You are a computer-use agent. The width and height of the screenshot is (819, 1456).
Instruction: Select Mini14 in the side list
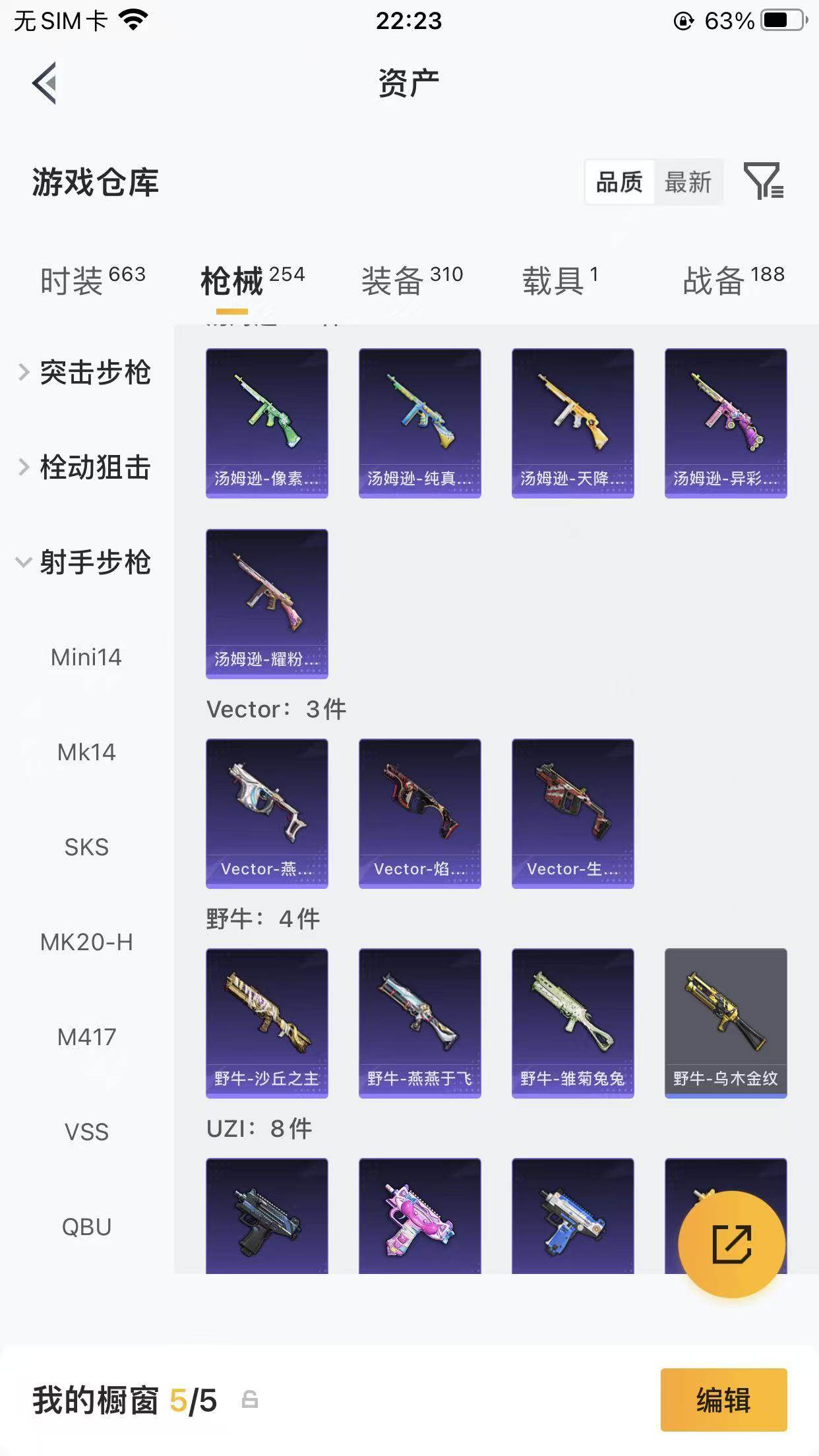(x=86, y=657)
